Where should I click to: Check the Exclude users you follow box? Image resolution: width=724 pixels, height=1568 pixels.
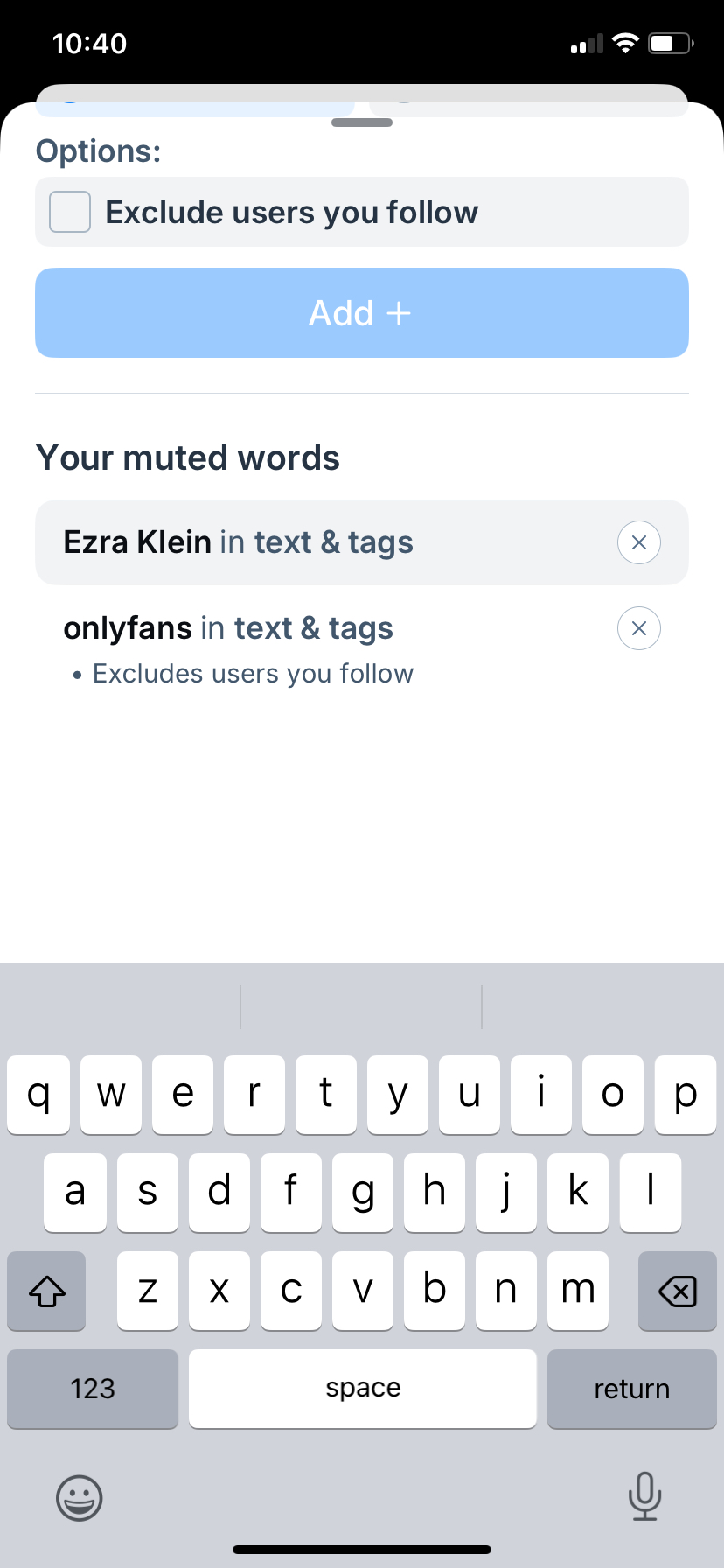[x=70, y=212]
